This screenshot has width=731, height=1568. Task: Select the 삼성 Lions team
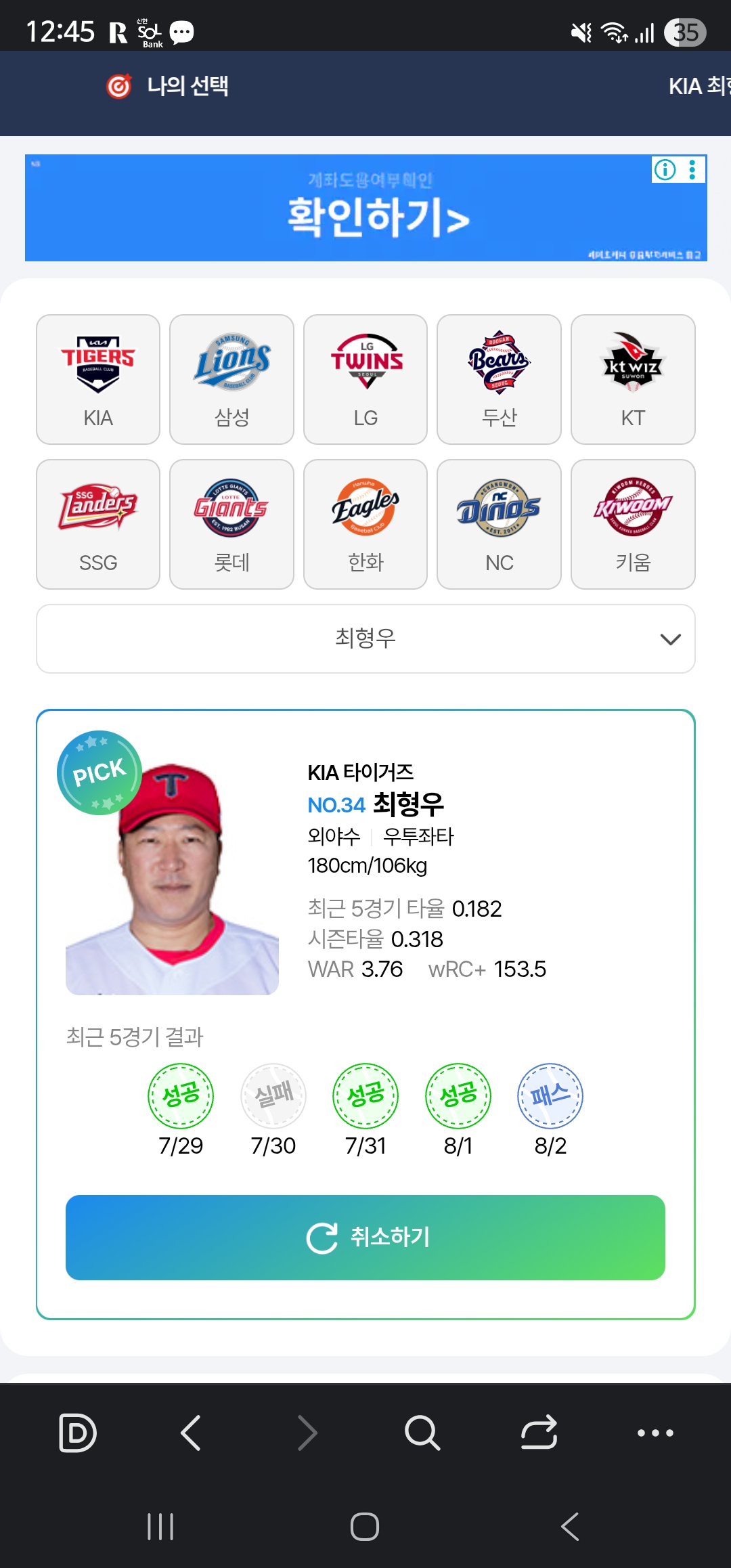click(231, 379)
